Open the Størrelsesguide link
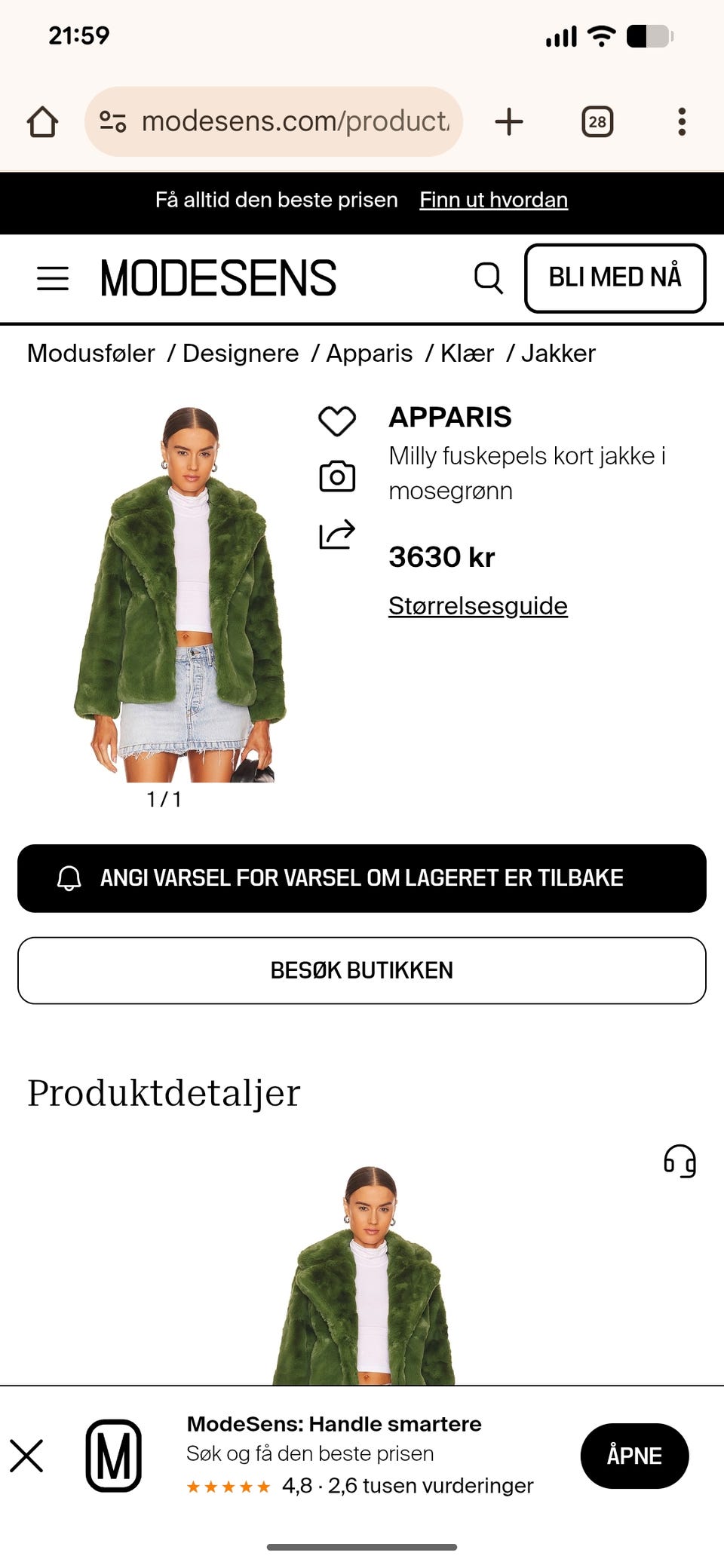Viewport: 724px width, 1568px height. [x=478, y=605]
